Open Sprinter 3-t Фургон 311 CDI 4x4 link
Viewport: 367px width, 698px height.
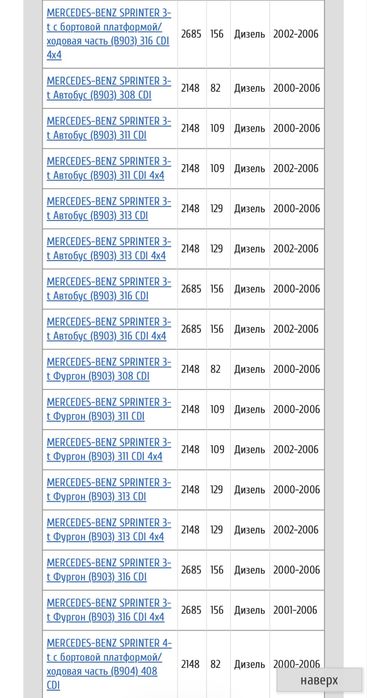pos(109,449)
